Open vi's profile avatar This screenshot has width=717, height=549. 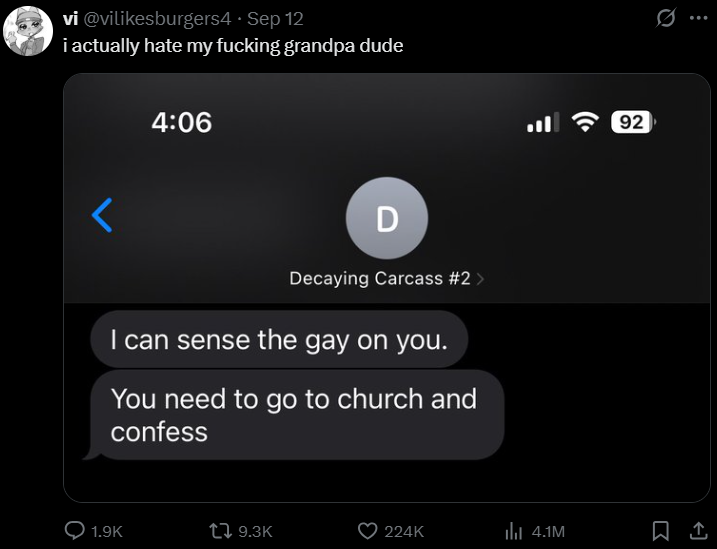point(27,31)
